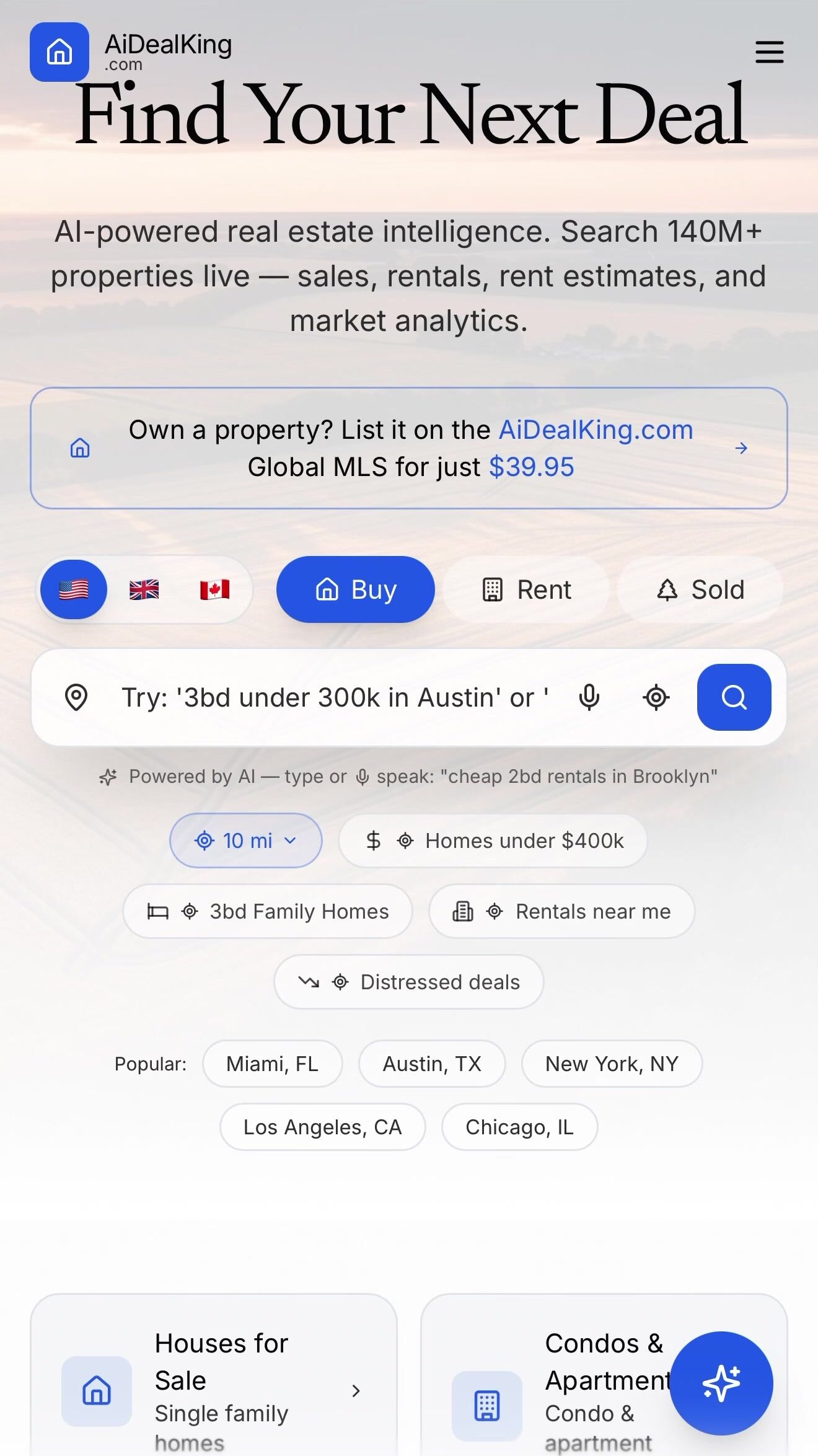The width and height of the screenshot is (818, 1456).
Task: Expand the 10 mi radius dropdown
Action: pos(246,841)
